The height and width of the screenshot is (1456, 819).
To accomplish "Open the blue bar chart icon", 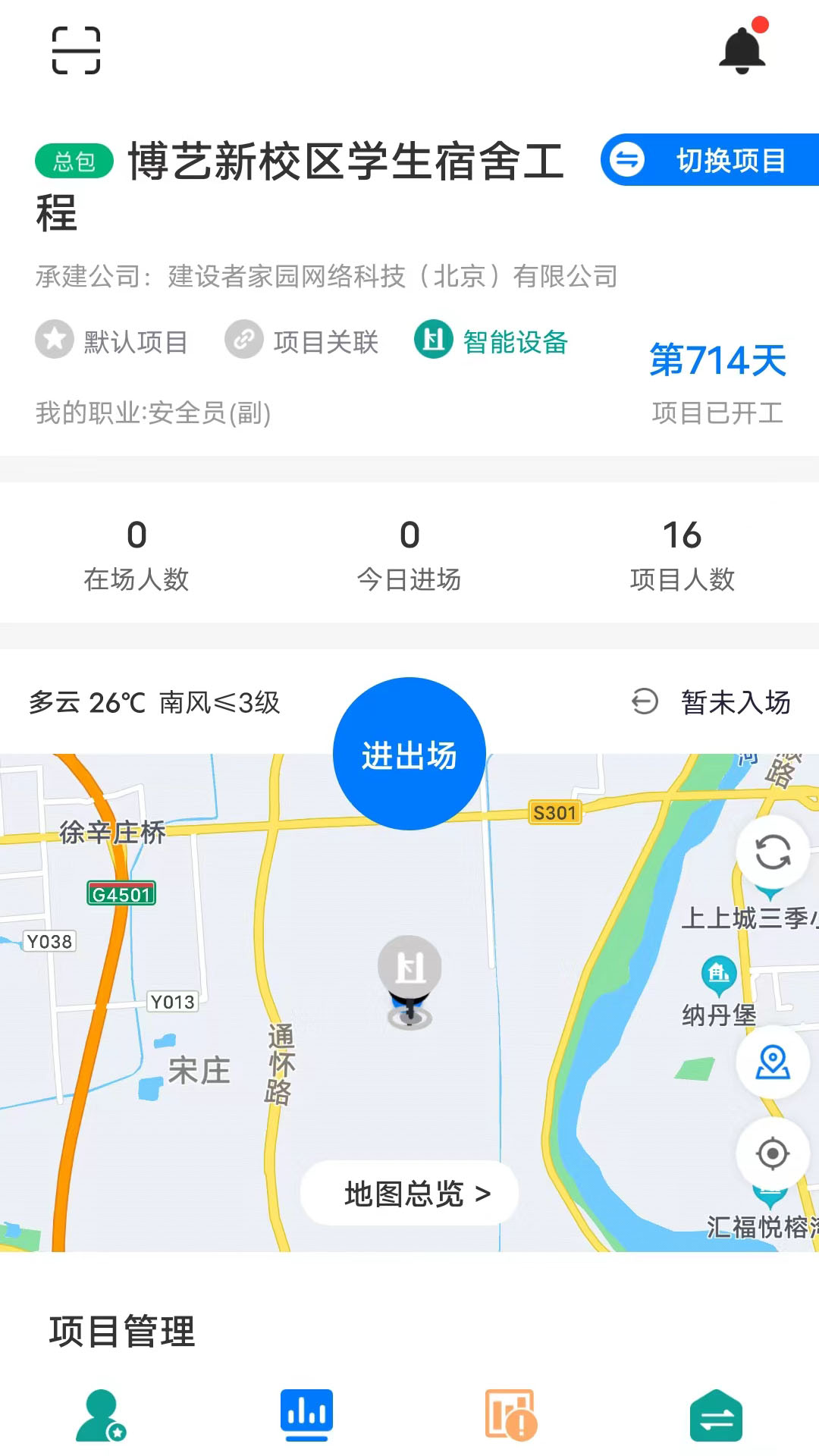I will coord(306,1415).
